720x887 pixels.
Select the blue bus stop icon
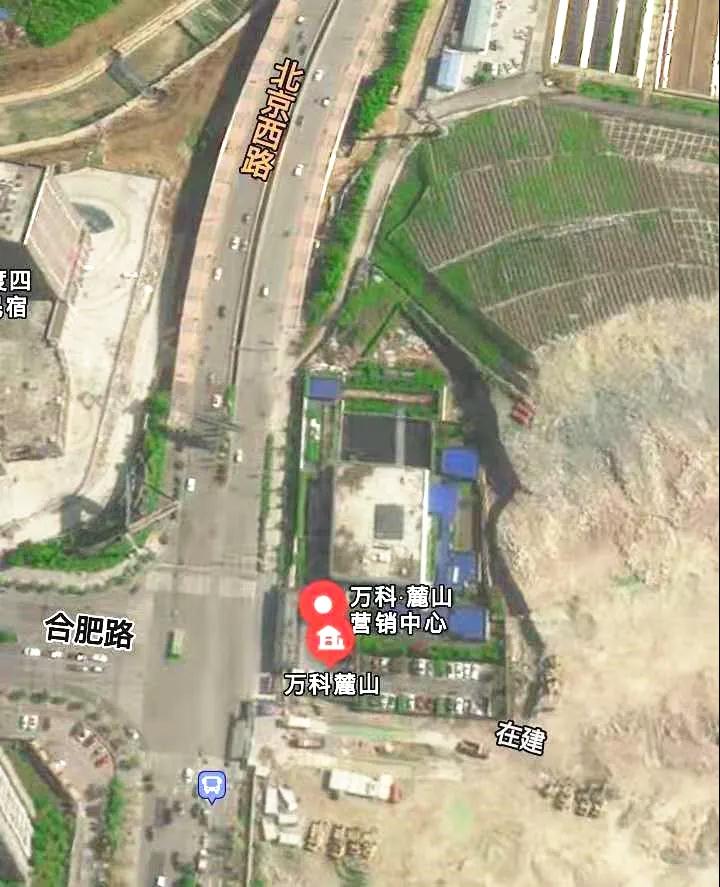pyautogui.click(x=211, y=786)
